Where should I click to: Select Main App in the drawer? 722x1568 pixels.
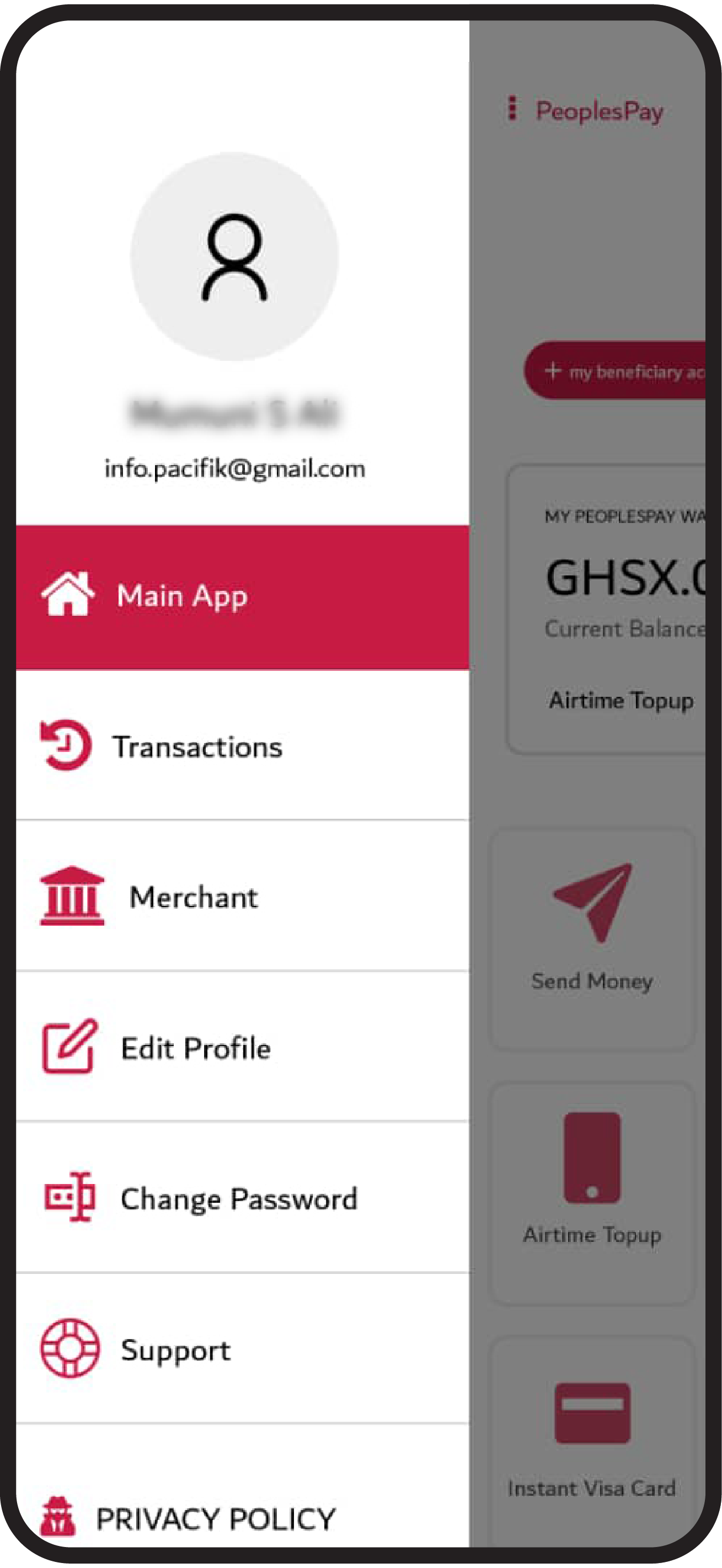181,597
